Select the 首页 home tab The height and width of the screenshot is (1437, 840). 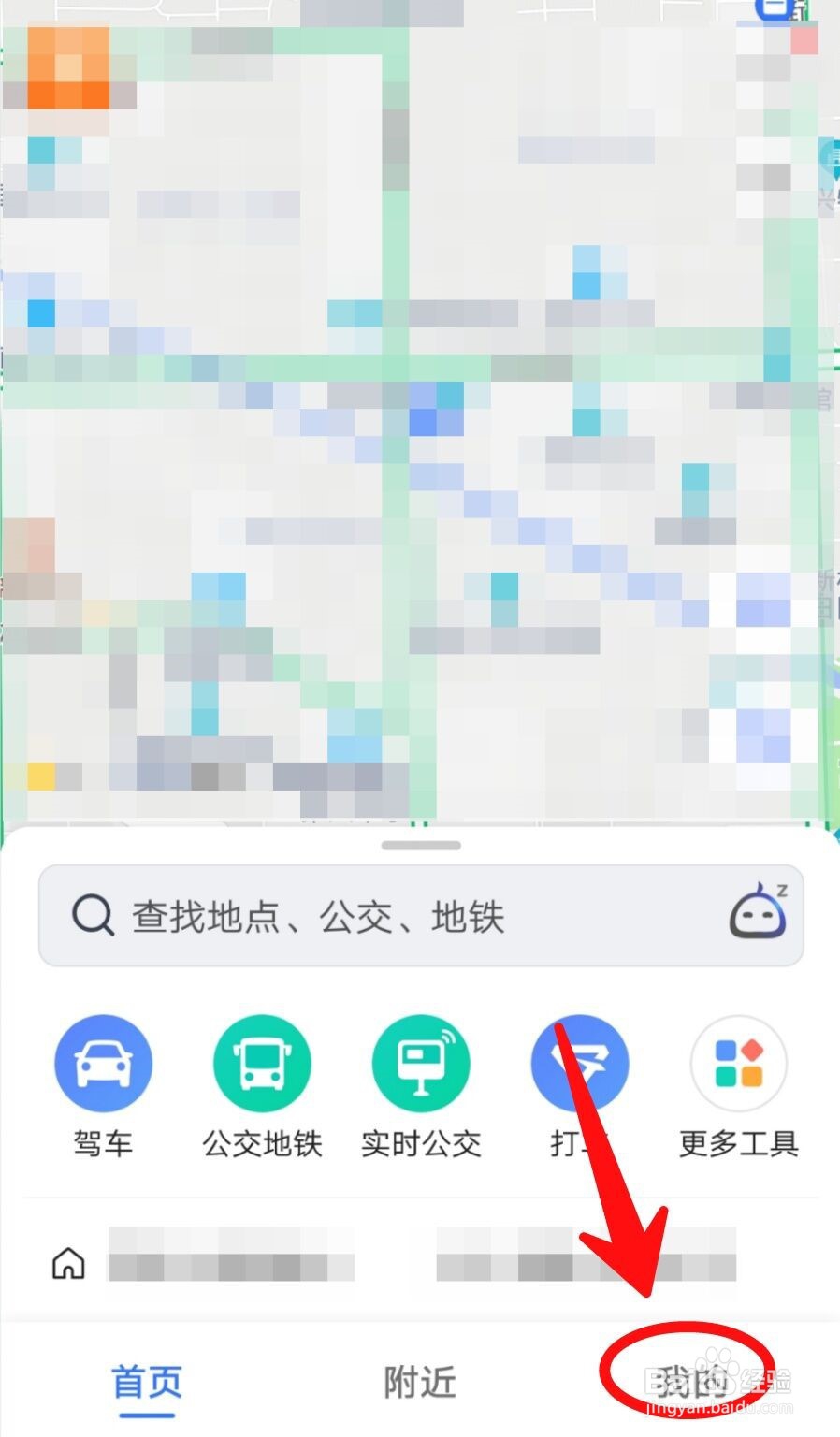147,1382
